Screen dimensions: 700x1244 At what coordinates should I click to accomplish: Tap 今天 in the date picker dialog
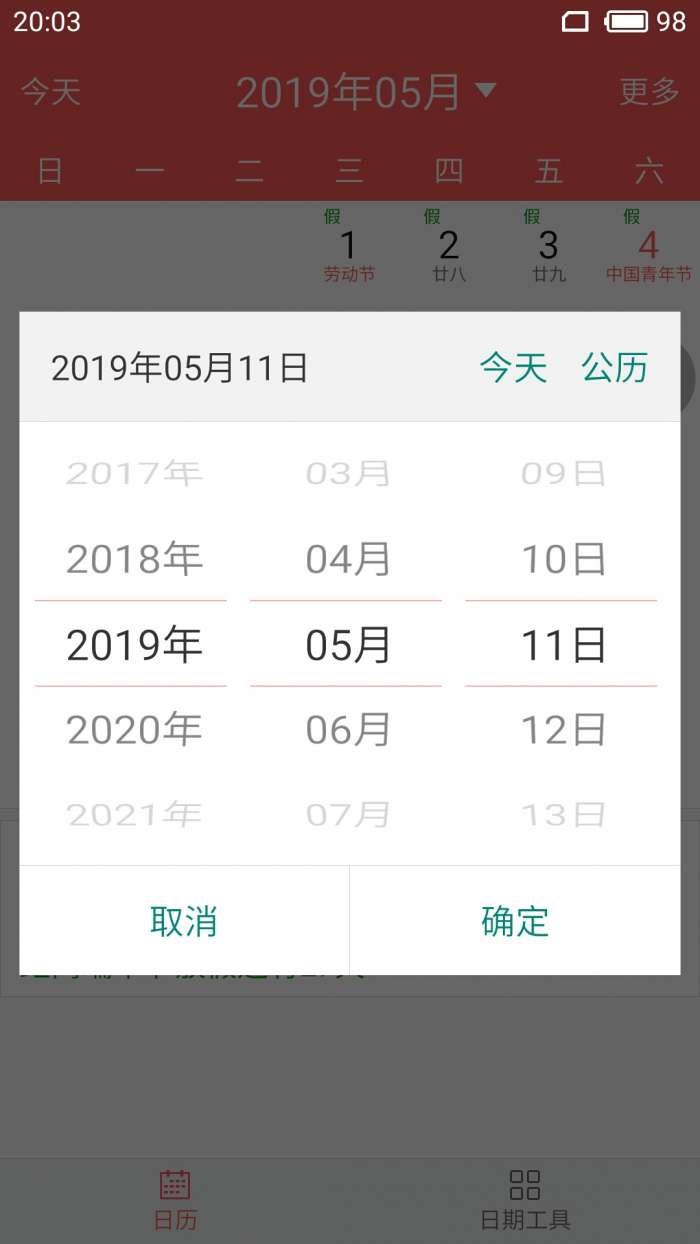pos(513,368)
